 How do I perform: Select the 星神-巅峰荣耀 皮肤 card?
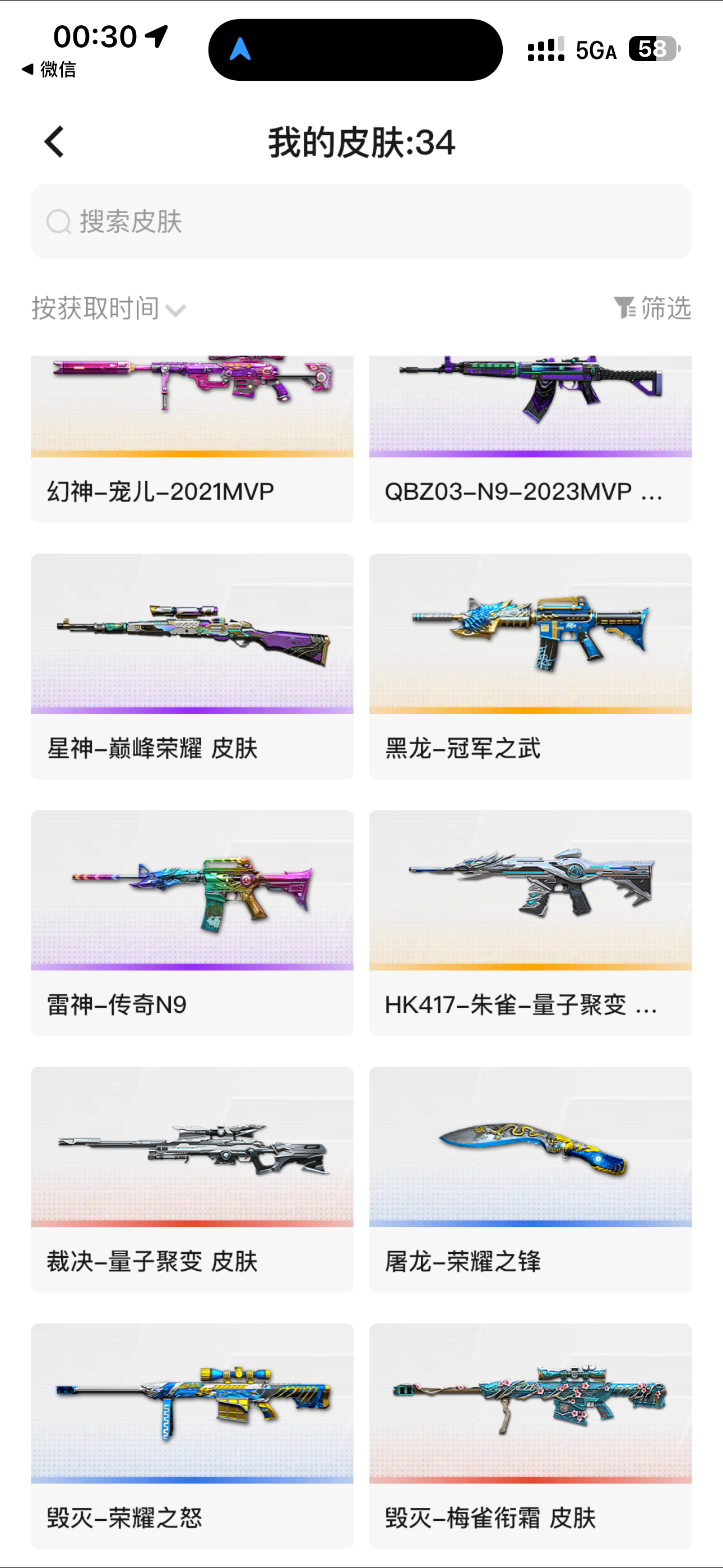[x=192, y=666]
